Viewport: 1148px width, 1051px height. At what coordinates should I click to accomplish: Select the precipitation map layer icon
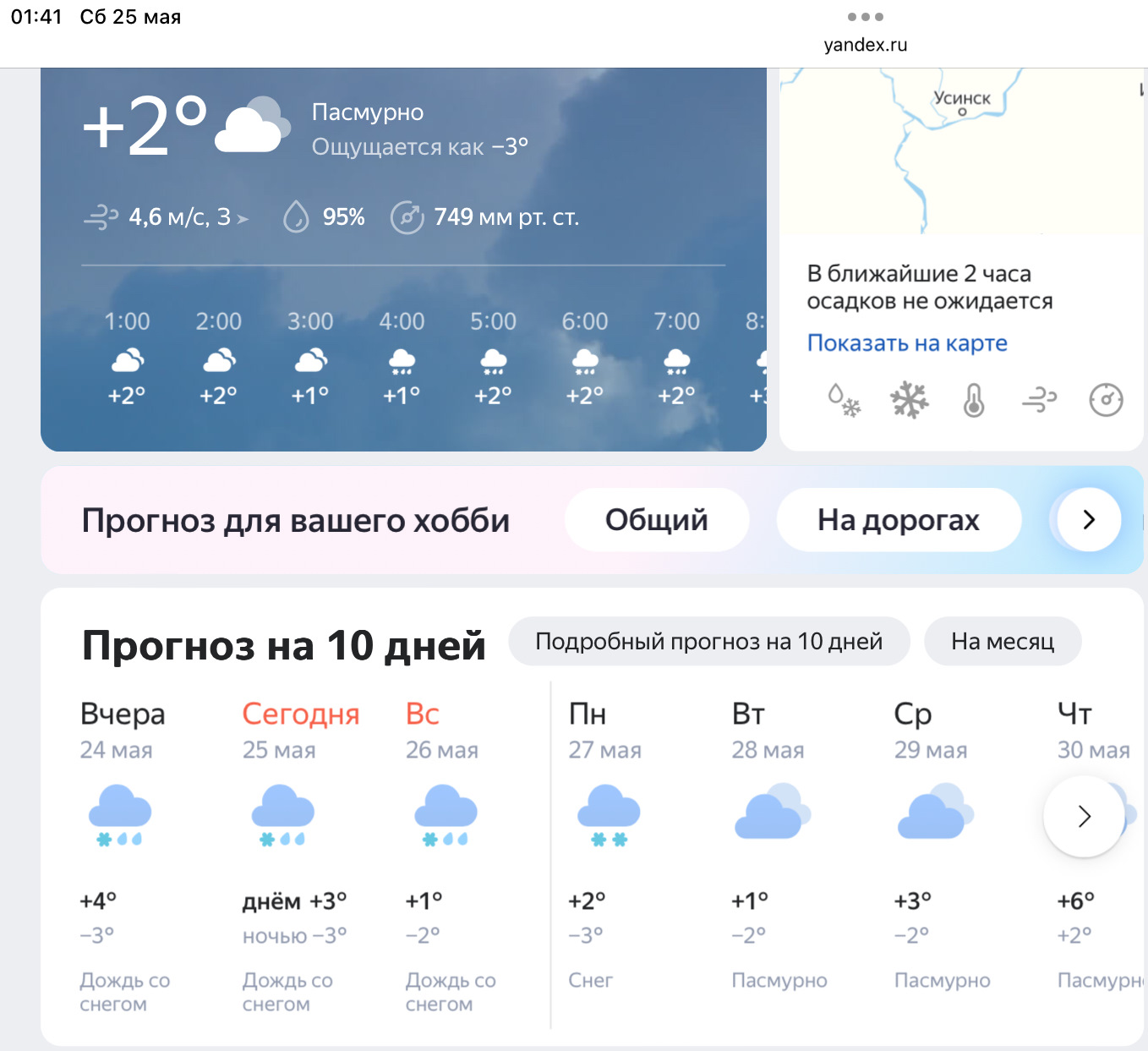[x=843, y=400]
